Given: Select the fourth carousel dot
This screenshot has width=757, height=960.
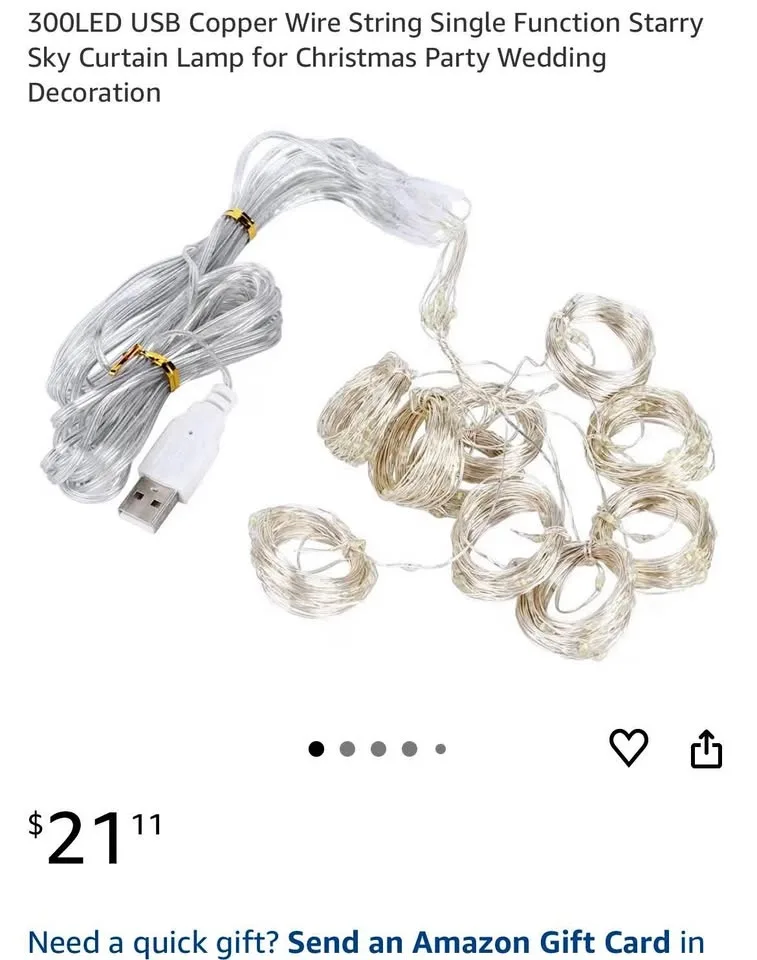Looking at the screenshot, I should tap(407, 745).
